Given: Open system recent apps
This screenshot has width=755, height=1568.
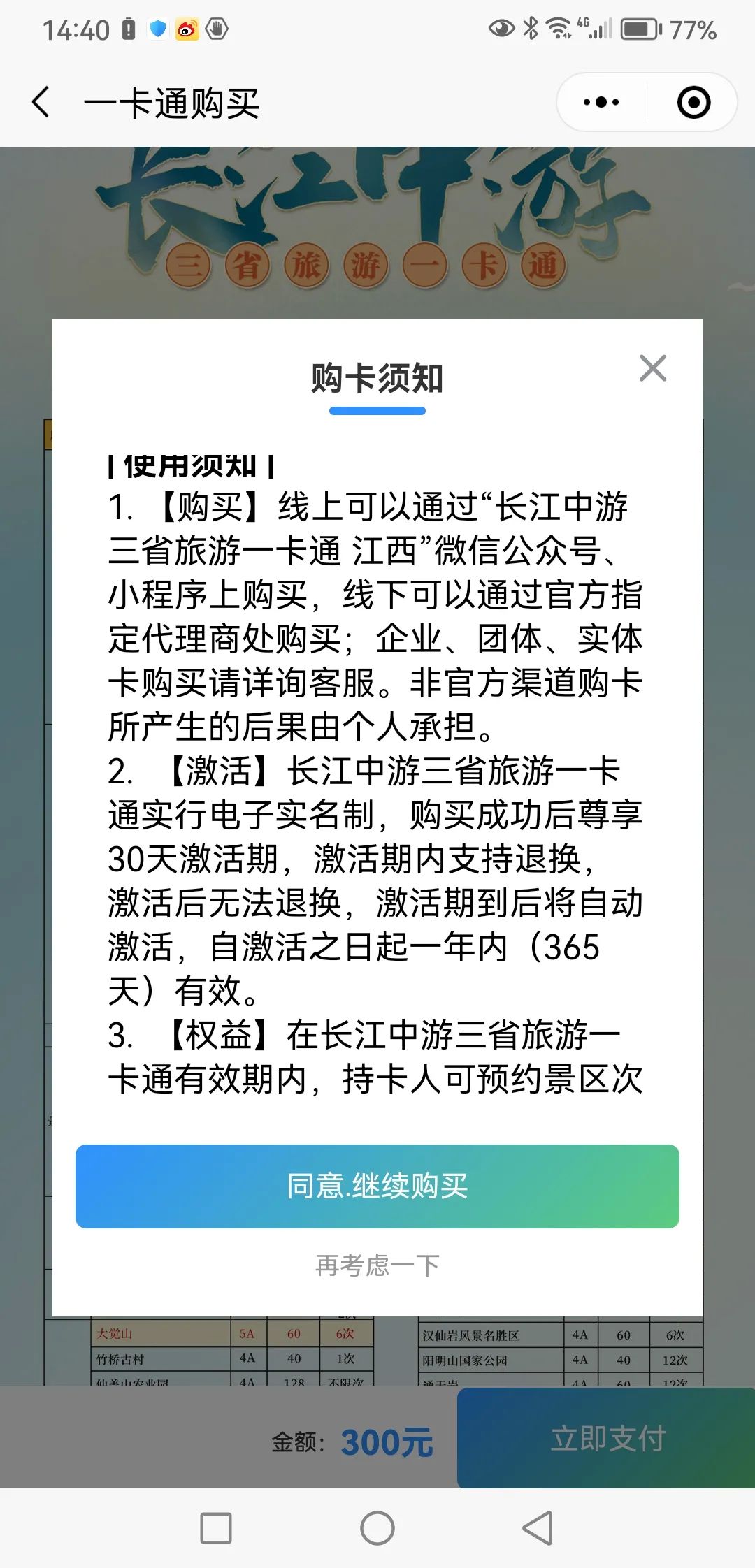Looking at the screenshot, I should pos(216,1528).
